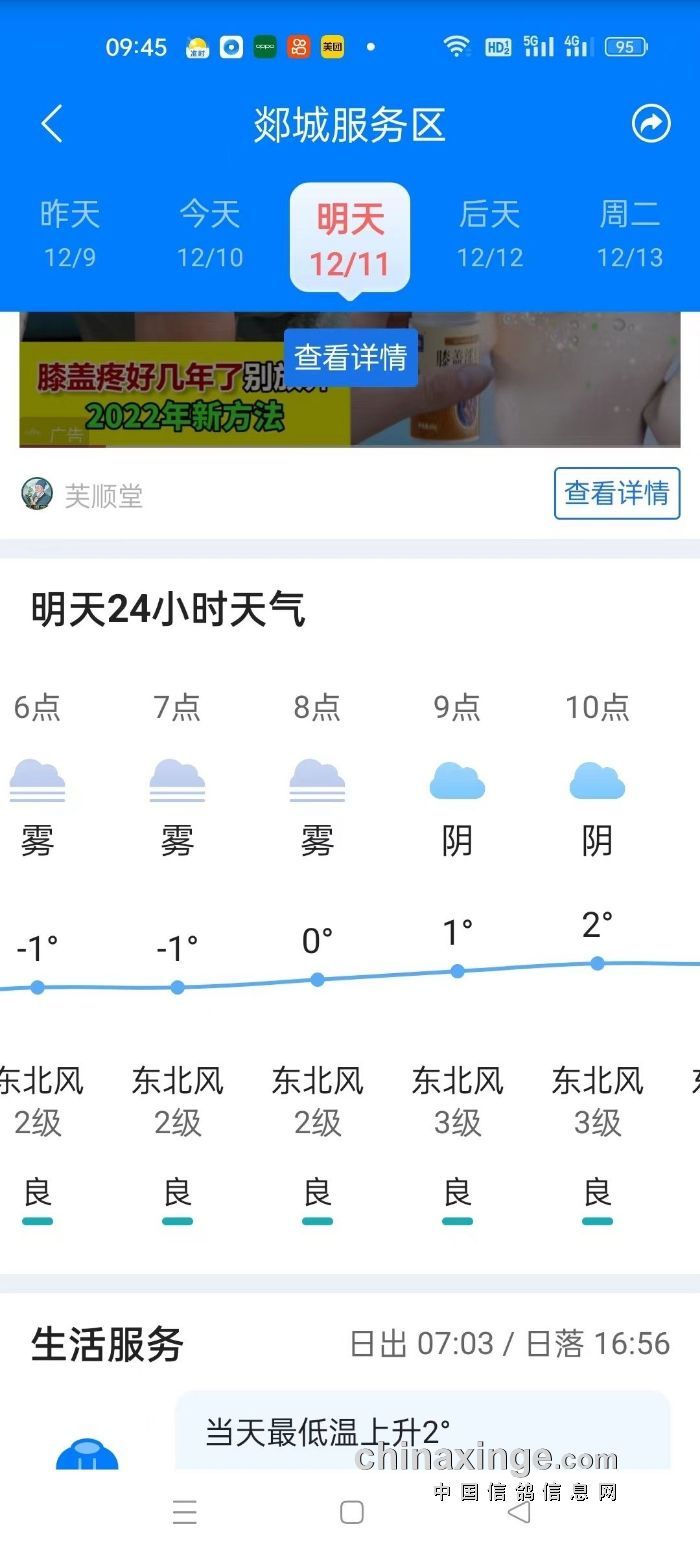The height and width of the screenshot is (1555, 700).
Task: Tap the blue 查看详情 button on the ad image
Action: 351,357
